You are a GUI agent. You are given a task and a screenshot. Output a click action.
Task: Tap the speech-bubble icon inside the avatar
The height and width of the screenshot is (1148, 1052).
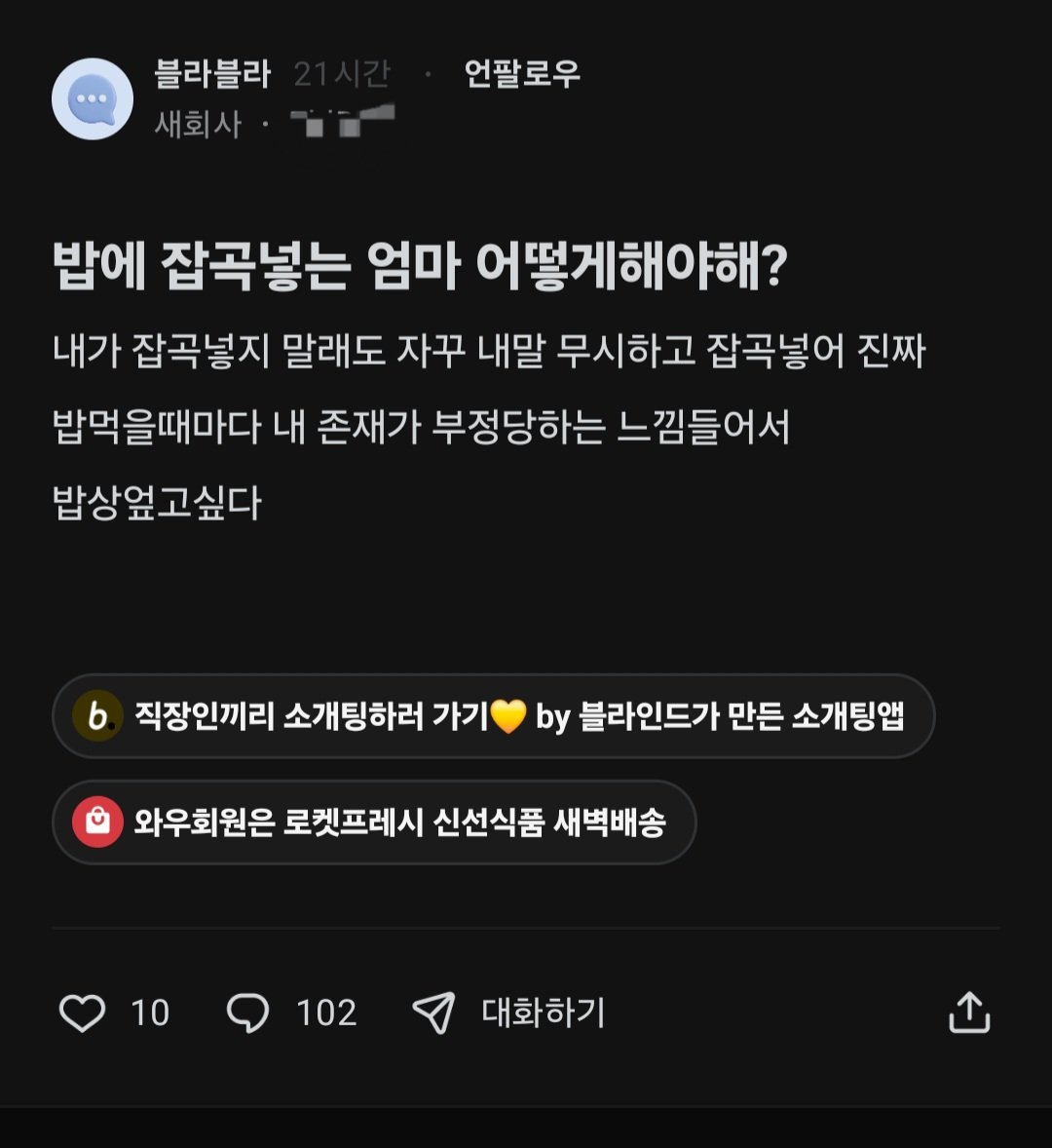tap(93, 97)
